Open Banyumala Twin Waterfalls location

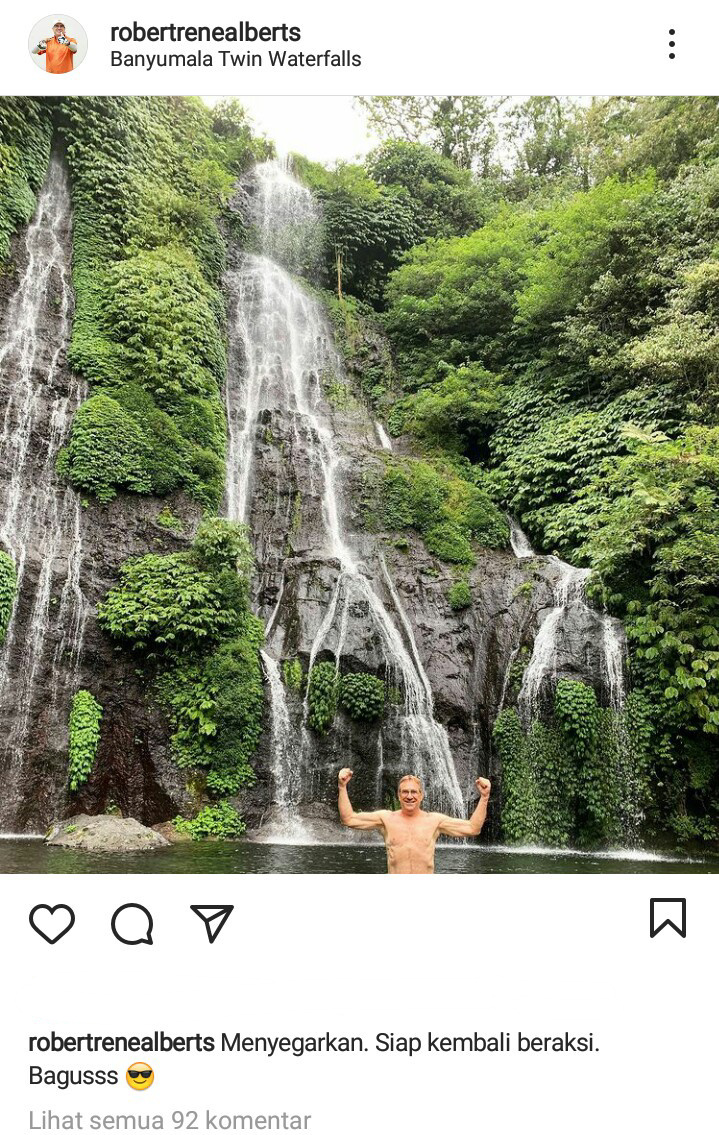235,59
